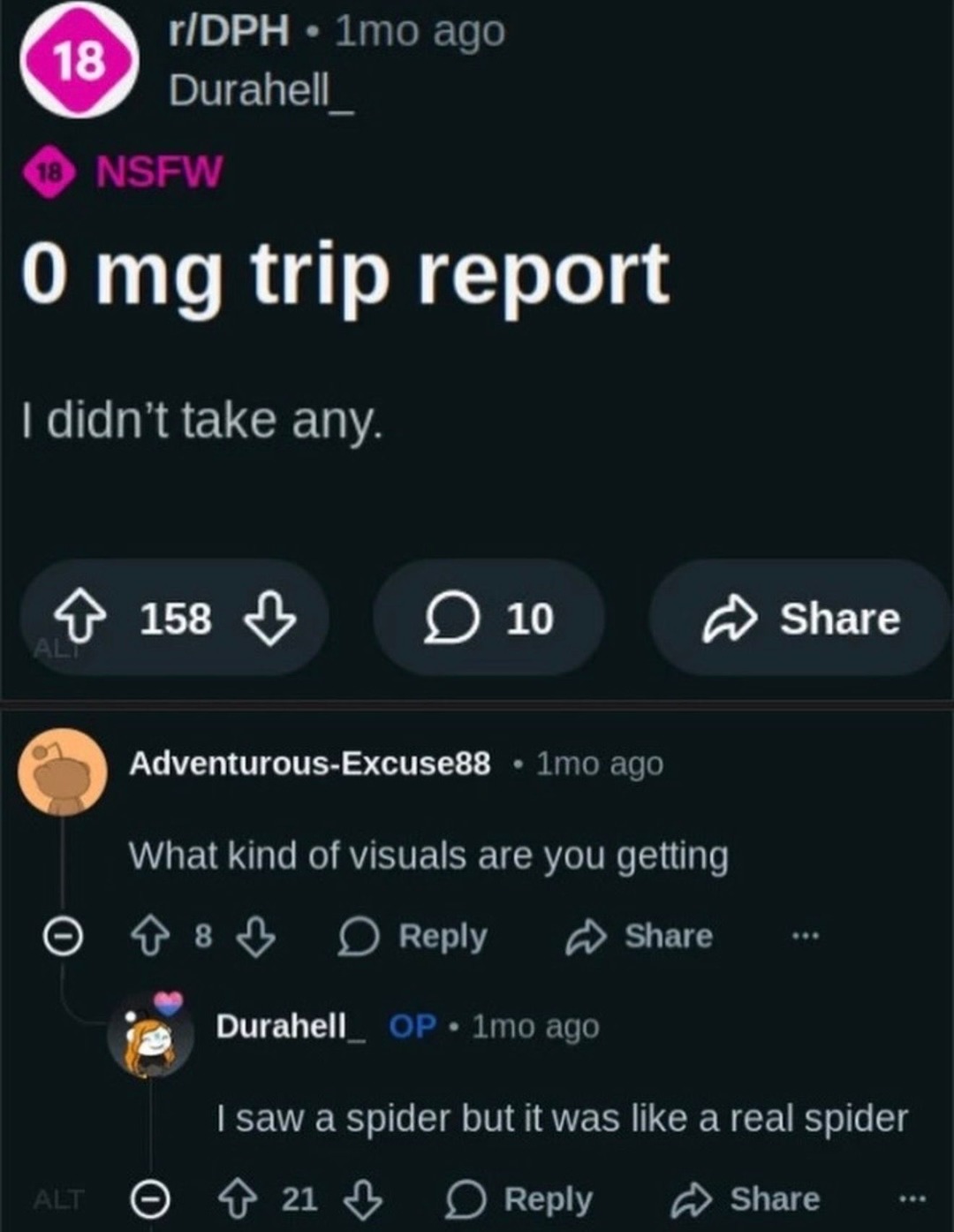Reply to Adventurous-Excuse88's comment

click(443, 937)
